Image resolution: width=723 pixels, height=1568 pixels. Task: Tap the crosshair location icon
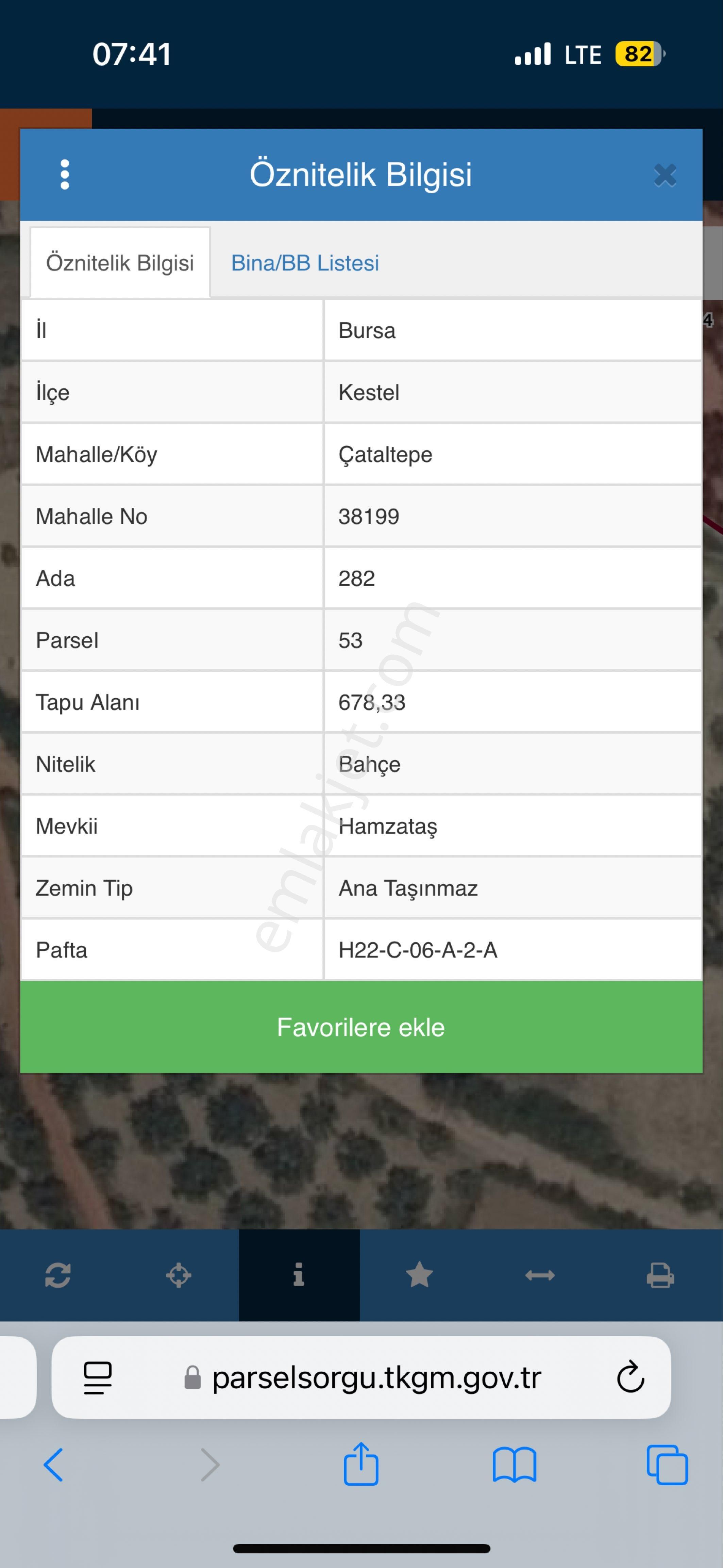tap(178, 1275)
